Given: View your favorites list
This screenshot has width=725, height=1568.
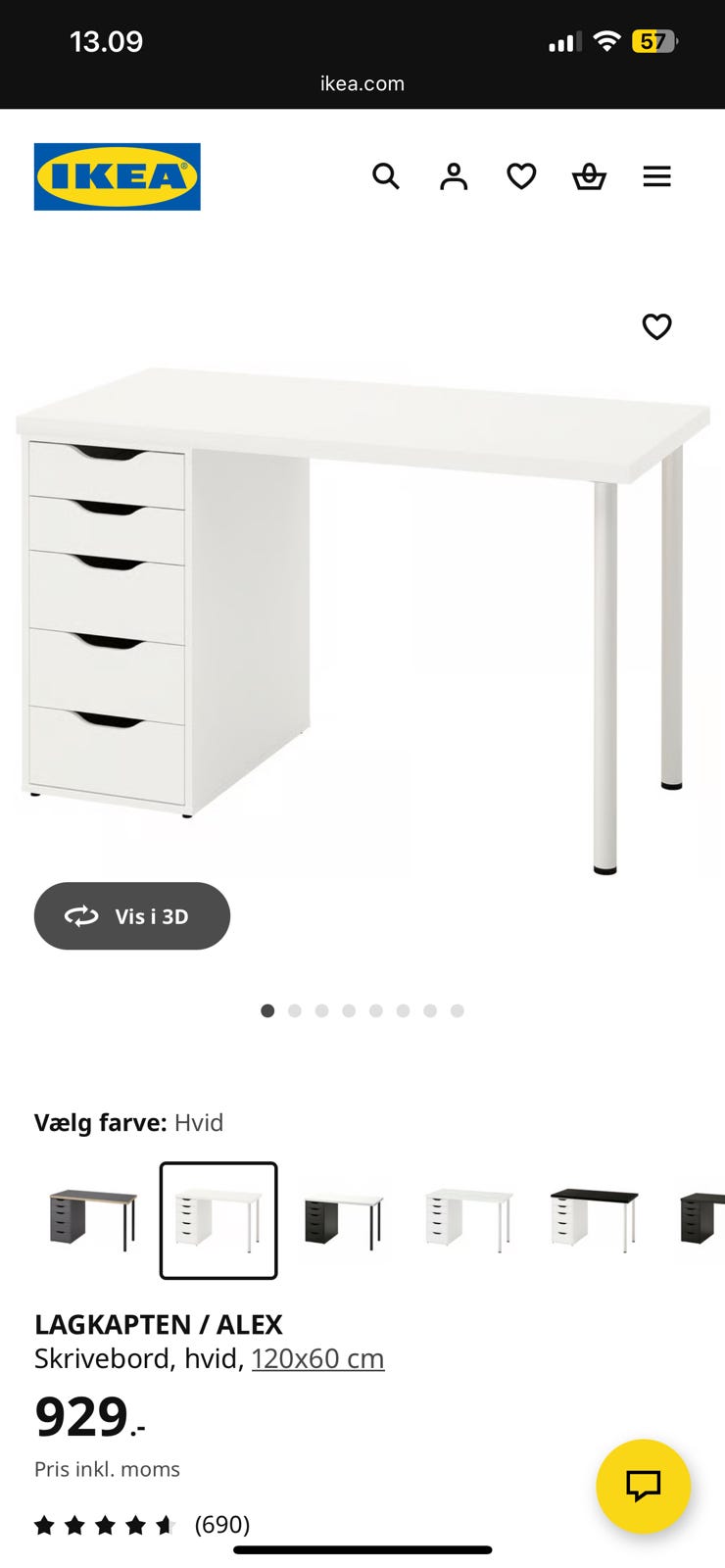Looking at the screenshot, I should click(521, 176).
